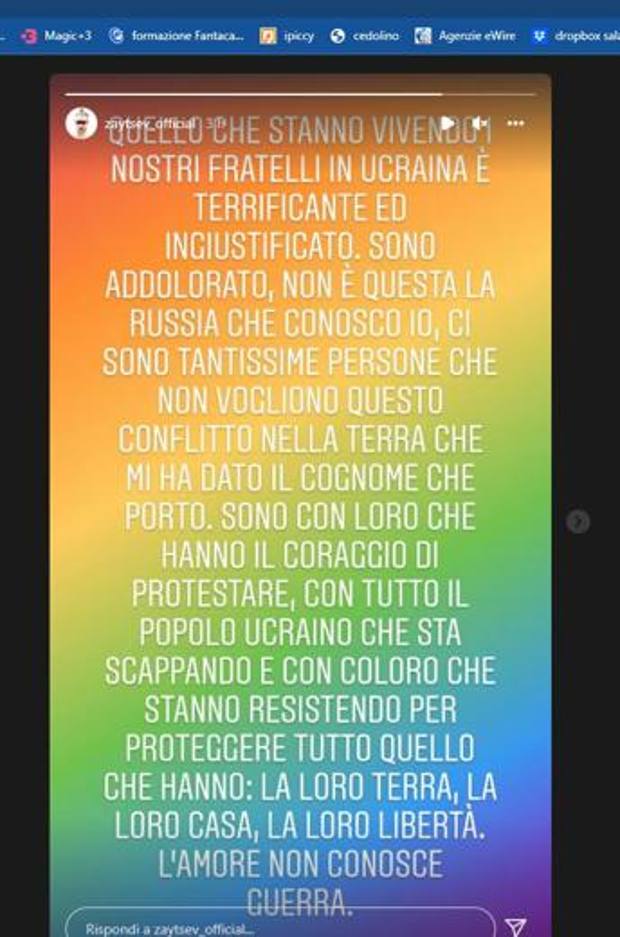
Task: Open the formazione Fantaca... bookmark
Action: 176,36
